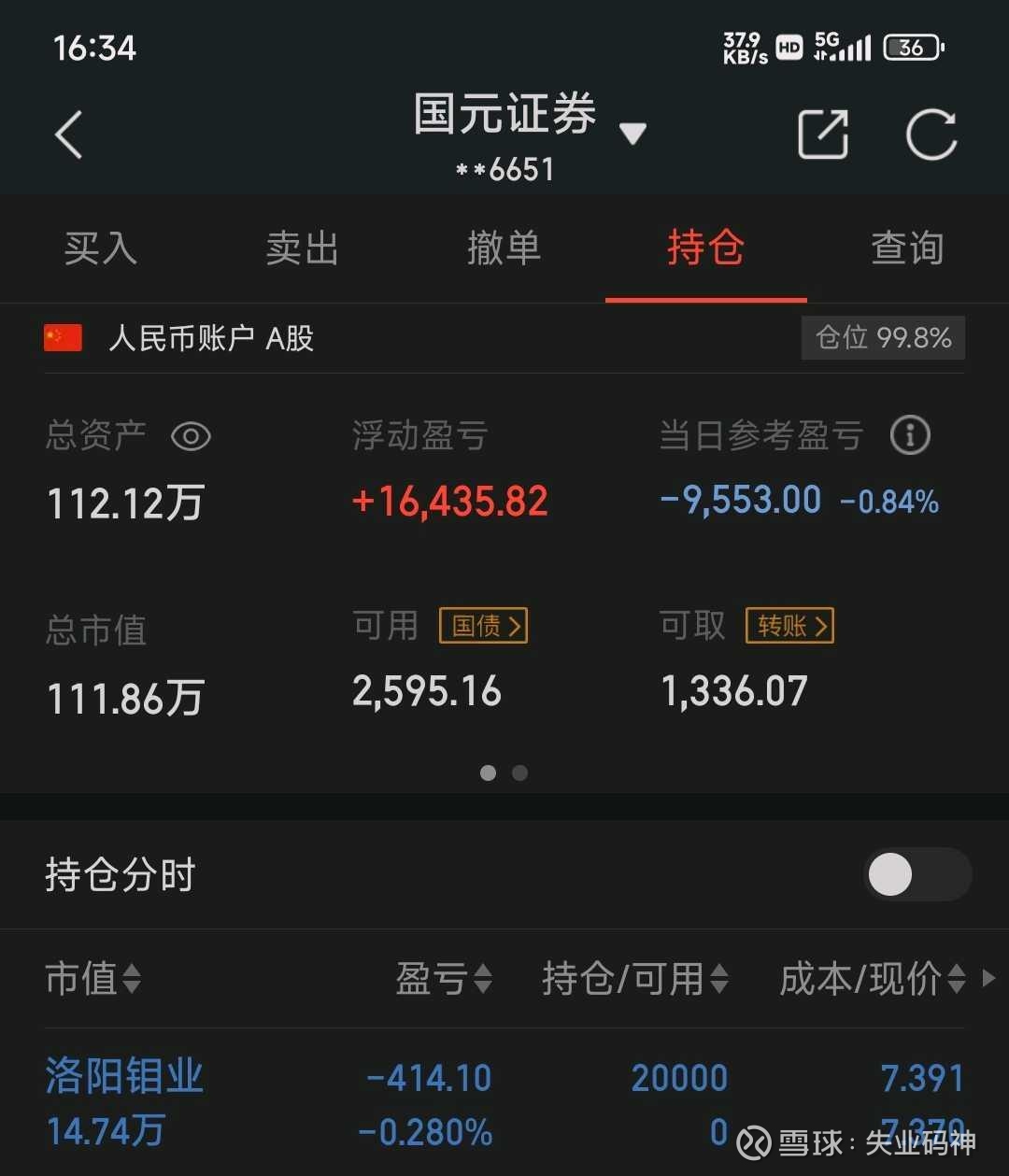Select the 洛阳钼业 holding

[122, 1076]
